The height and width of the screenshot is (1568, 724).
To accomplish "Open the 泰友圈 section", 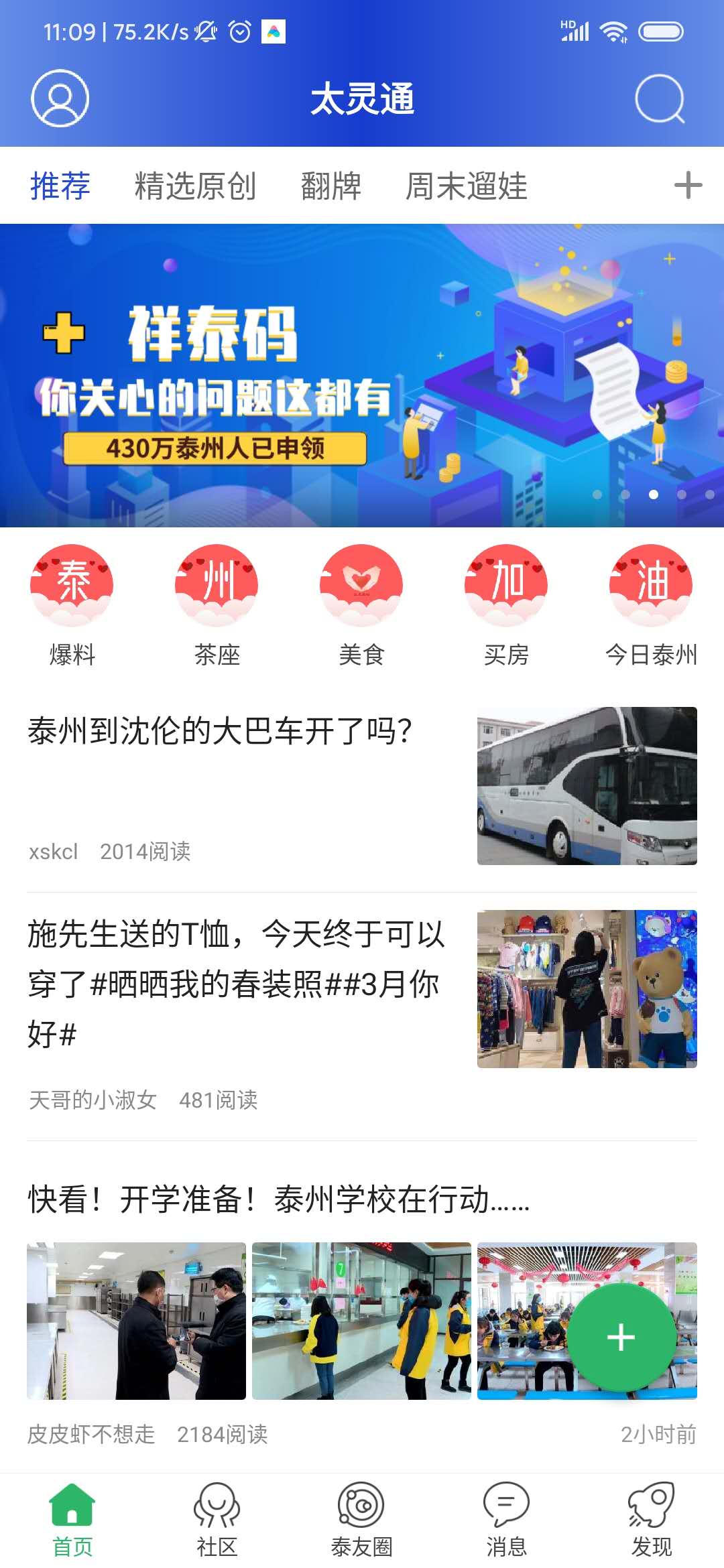I will point(362,1521).
